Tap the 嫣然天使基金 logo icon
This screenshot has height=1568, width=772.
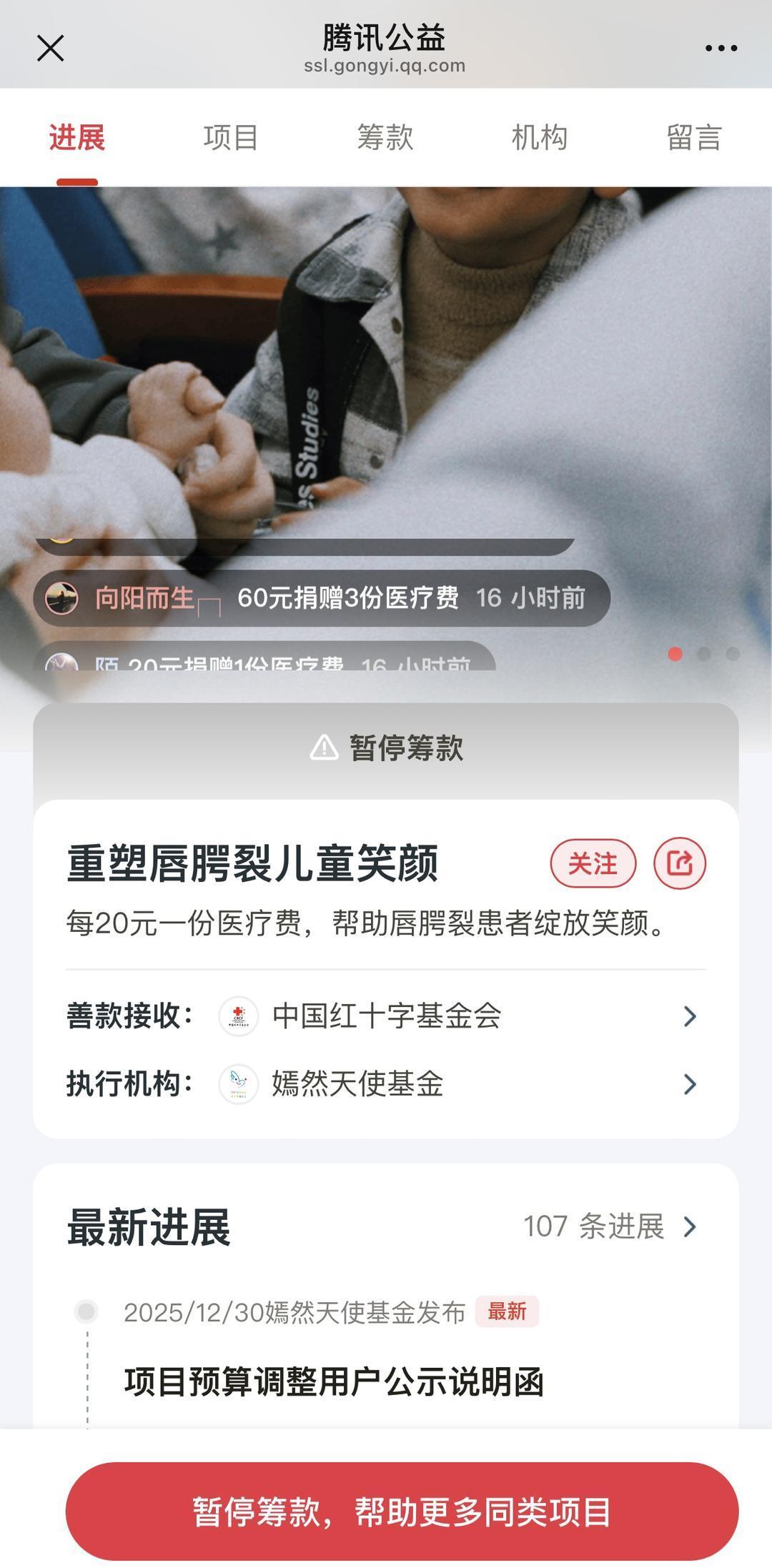coord(237,1083)
